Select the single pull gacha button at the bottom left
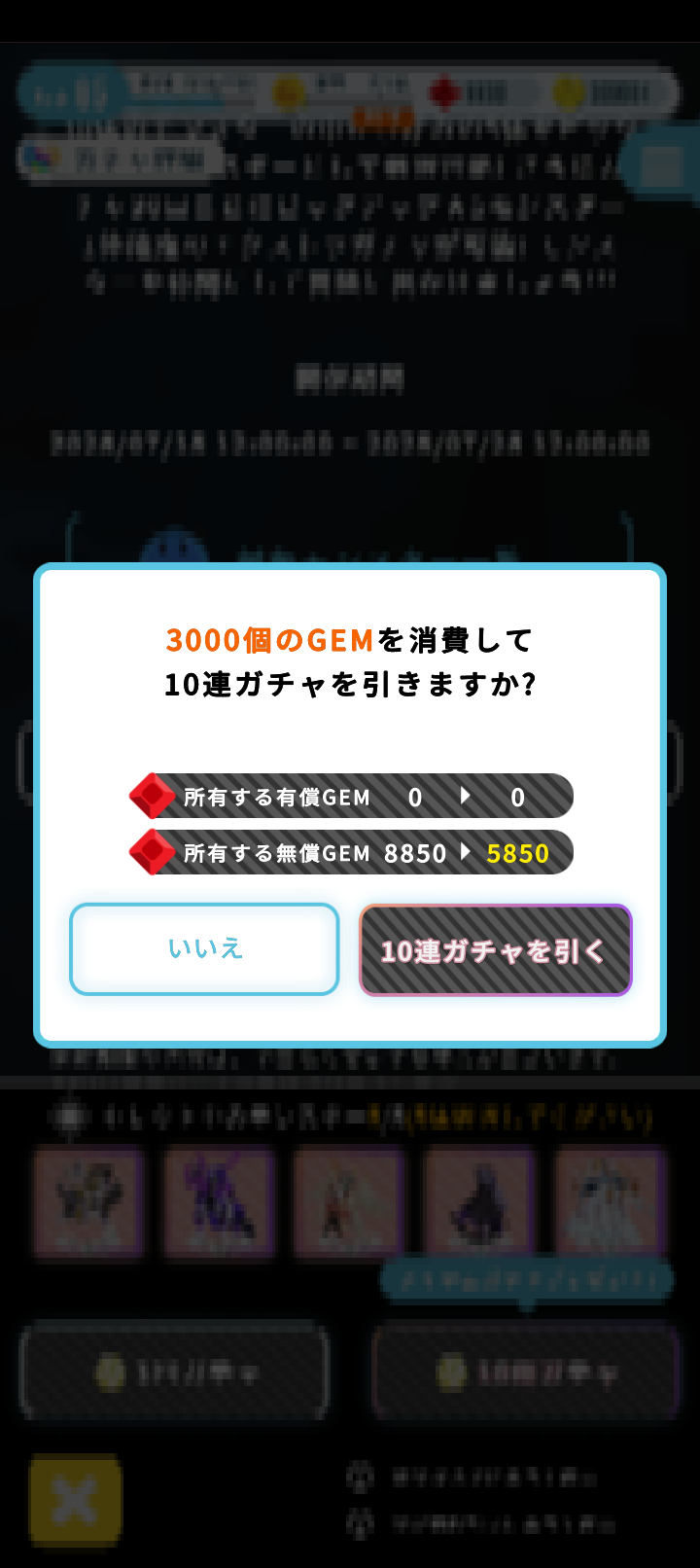700x1568 pixels. [x=173, y=1372]
